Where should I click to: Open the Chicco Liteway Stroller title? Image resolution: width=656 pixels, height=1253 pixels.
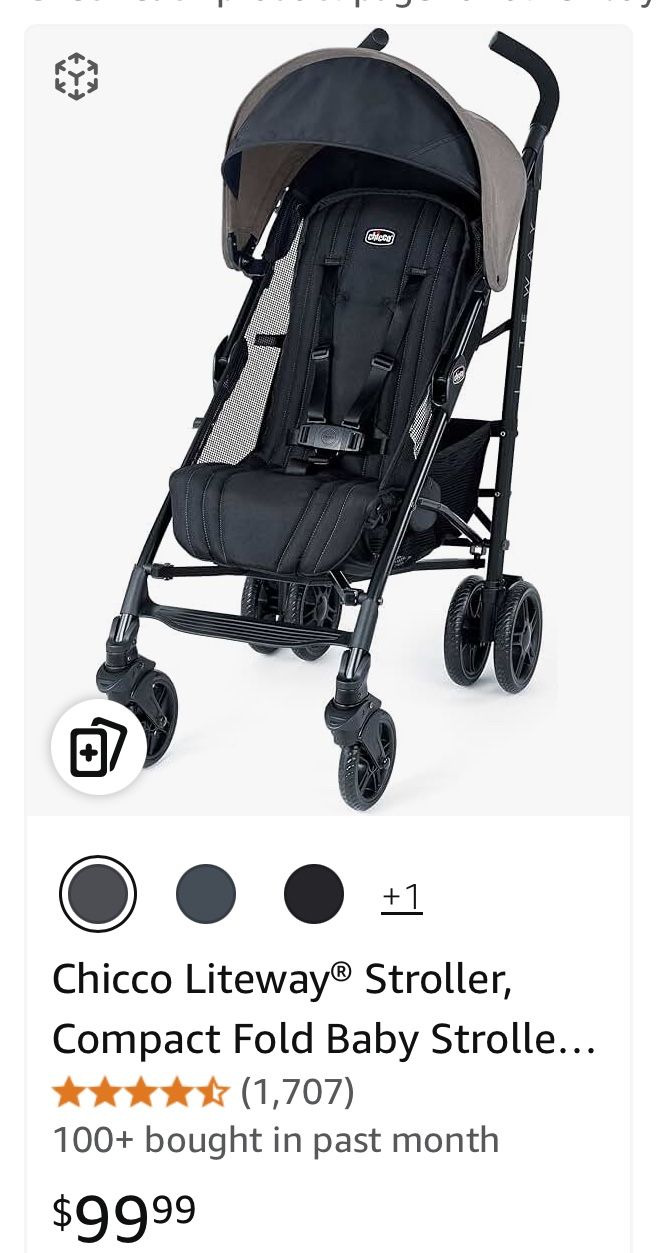tap(324, 1009)
